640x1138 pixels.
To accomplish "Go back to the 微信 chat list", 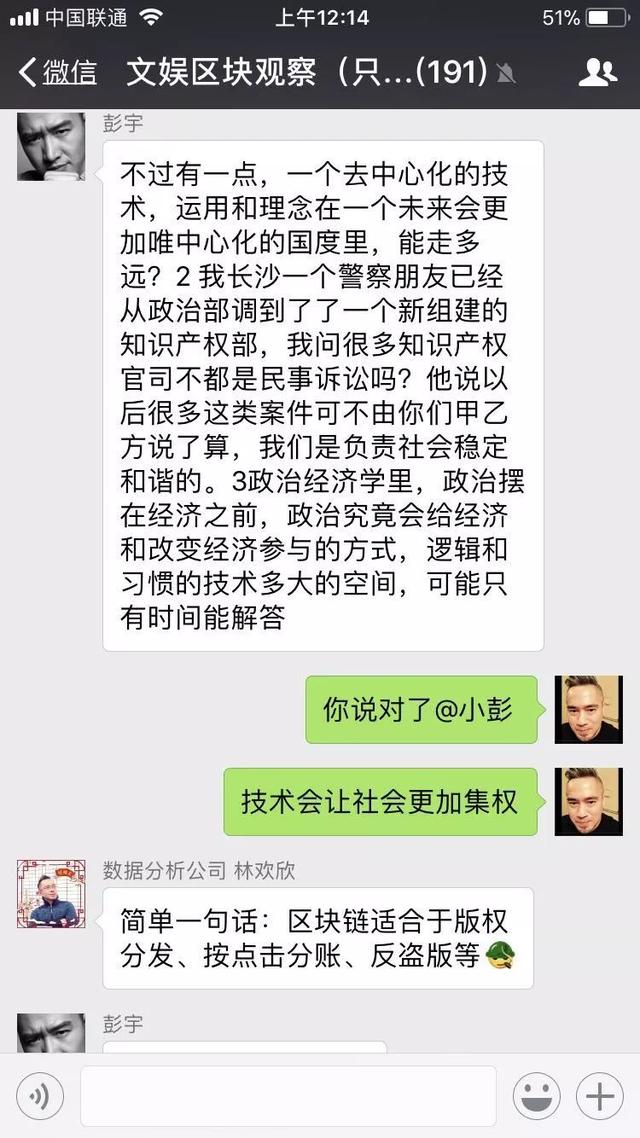I will tap(58, 72).
